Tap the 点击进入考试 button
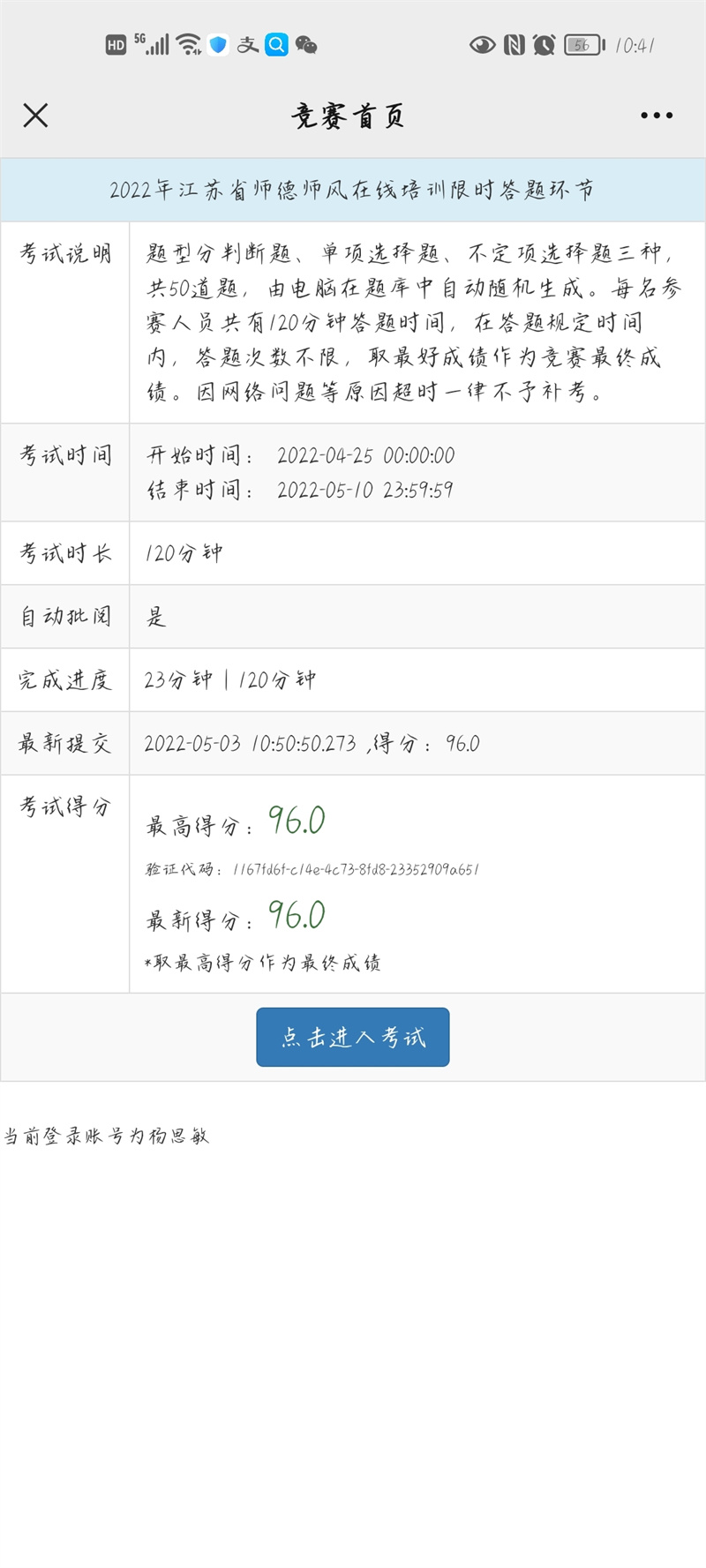Viewport: 706px width, 1568px height. (353, 1037)
